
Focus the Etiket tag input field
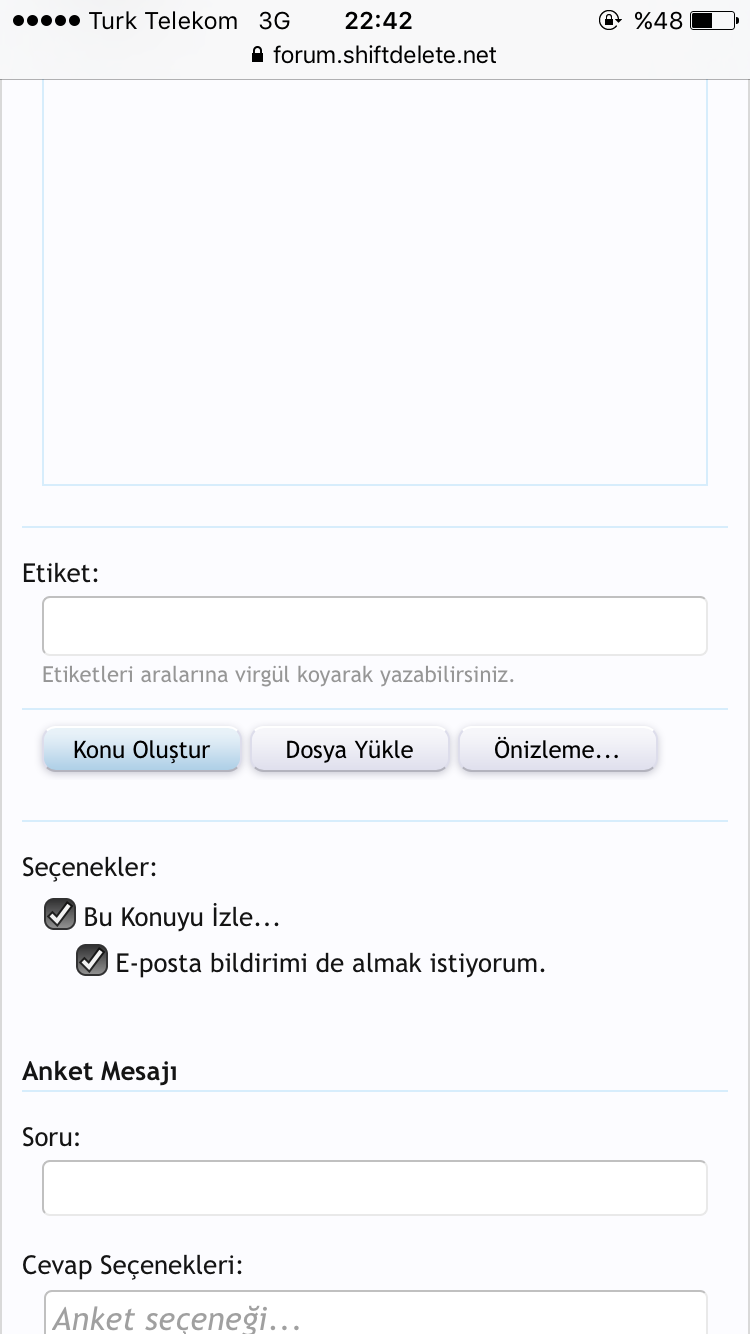[374, 626]
